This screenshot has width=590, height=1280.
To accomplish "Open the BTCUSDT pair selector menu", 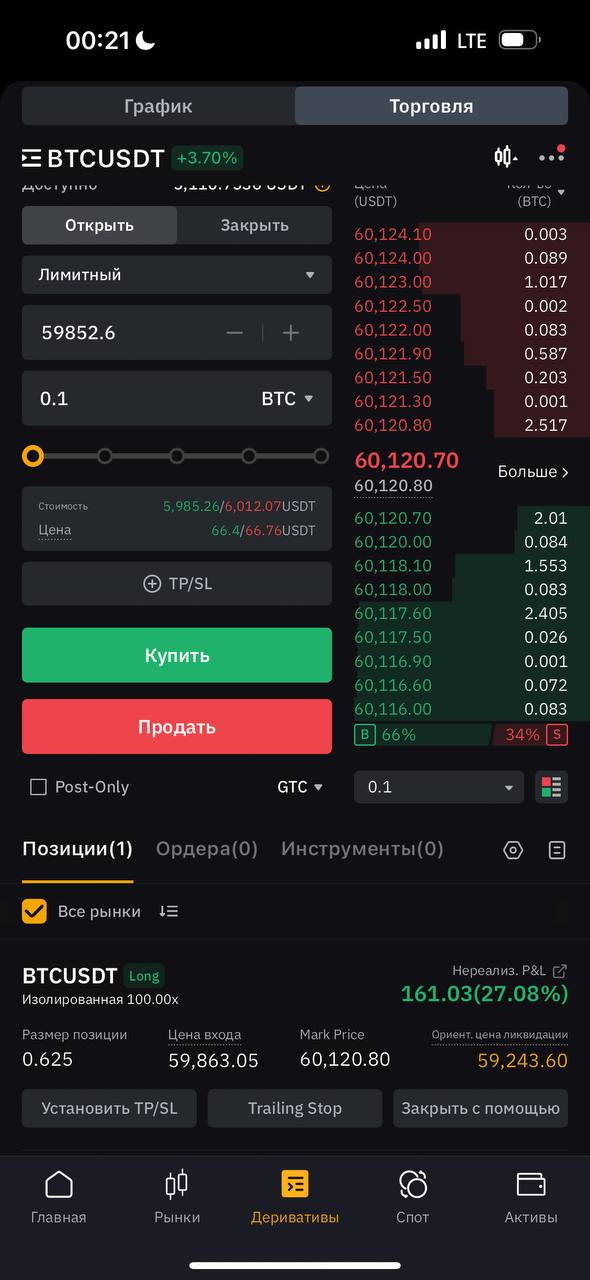I will [x=93, y=158].
